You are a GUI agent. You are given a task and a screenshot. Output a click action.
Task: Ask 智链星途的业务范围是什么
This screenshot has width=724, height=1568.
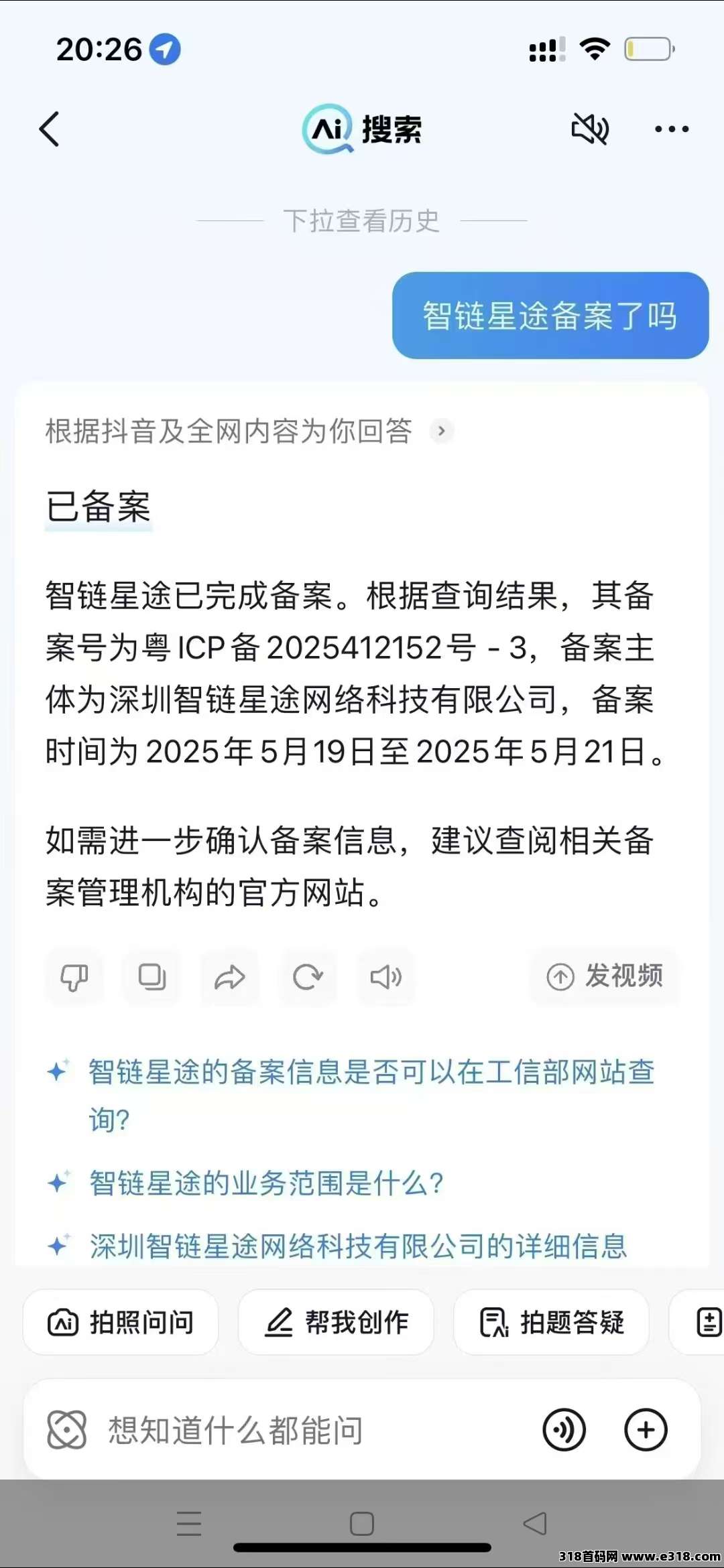pyautogui.click(x=266, y=1183)
